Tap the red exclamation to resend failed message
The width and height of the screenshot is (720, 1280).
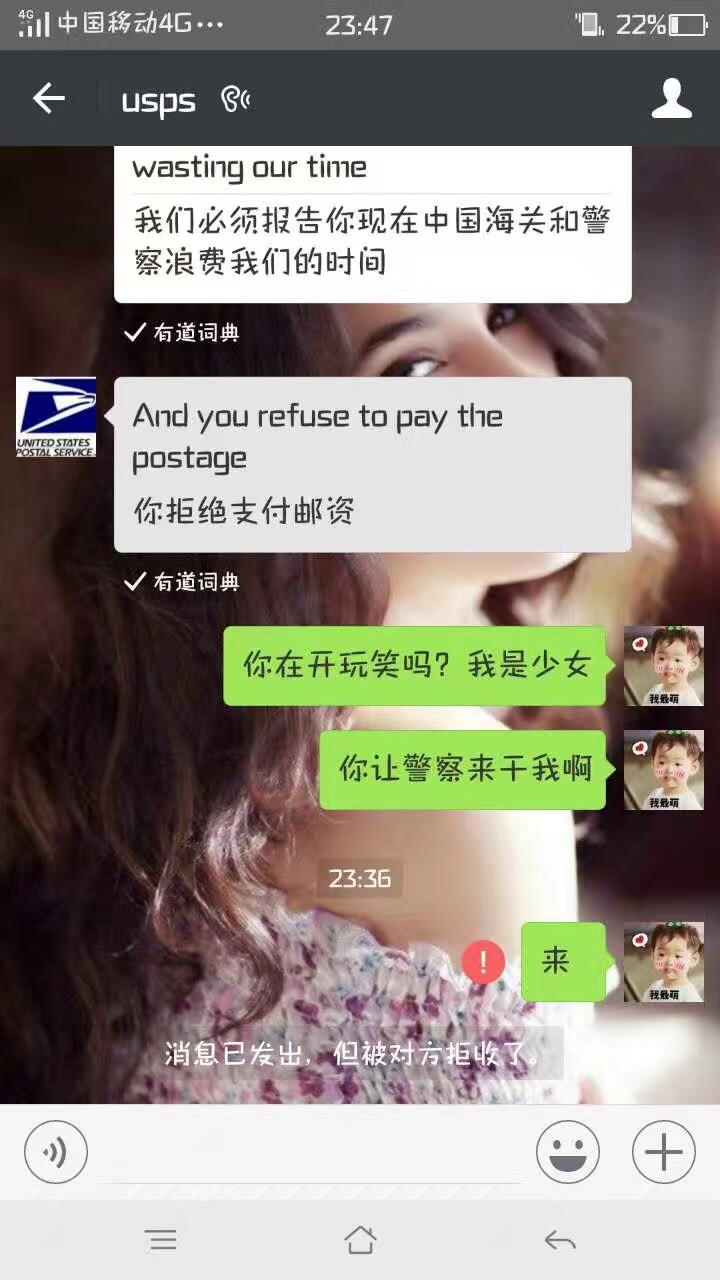pyautogui.click(x=483, y=962)
